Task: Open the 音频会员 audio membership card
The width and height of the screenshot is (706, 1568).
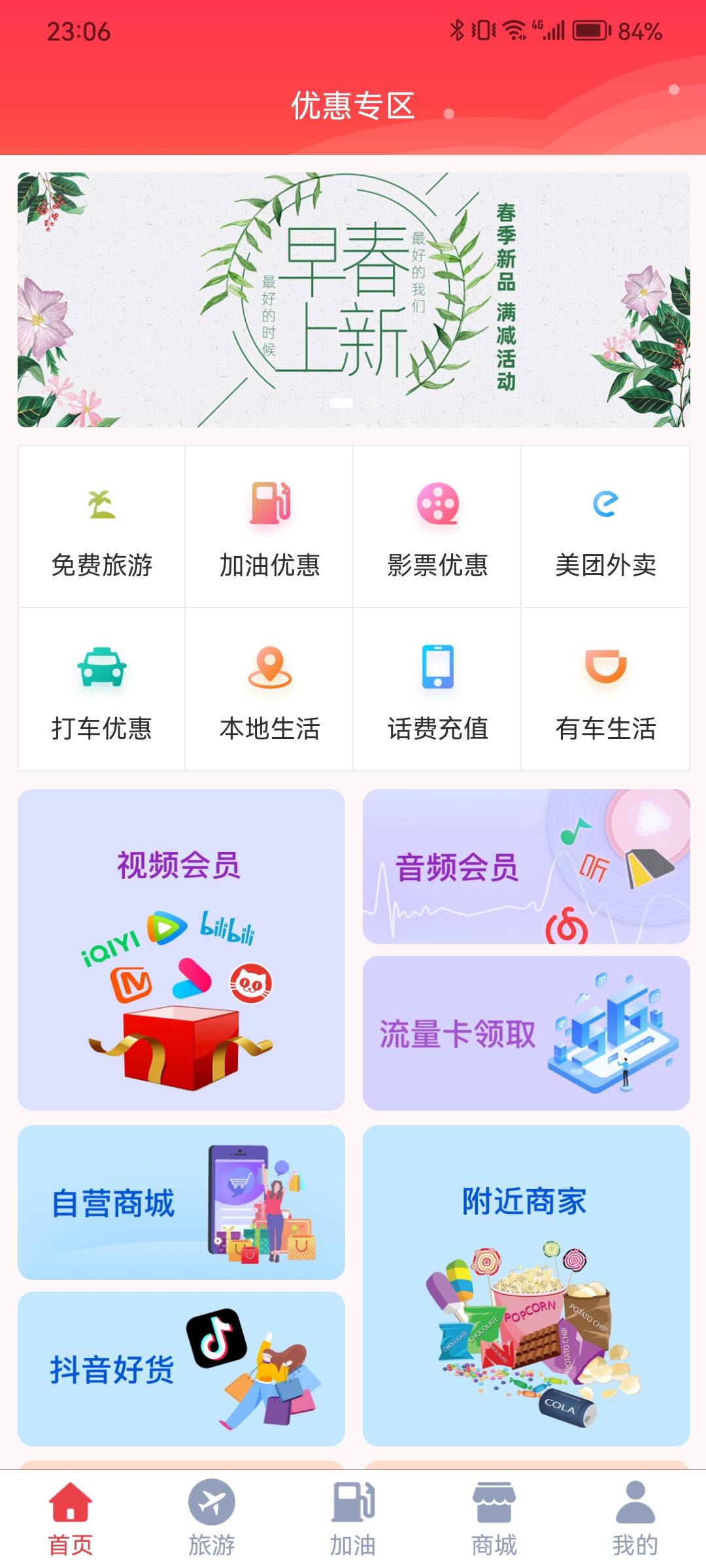Action: [x=523, y=869]
